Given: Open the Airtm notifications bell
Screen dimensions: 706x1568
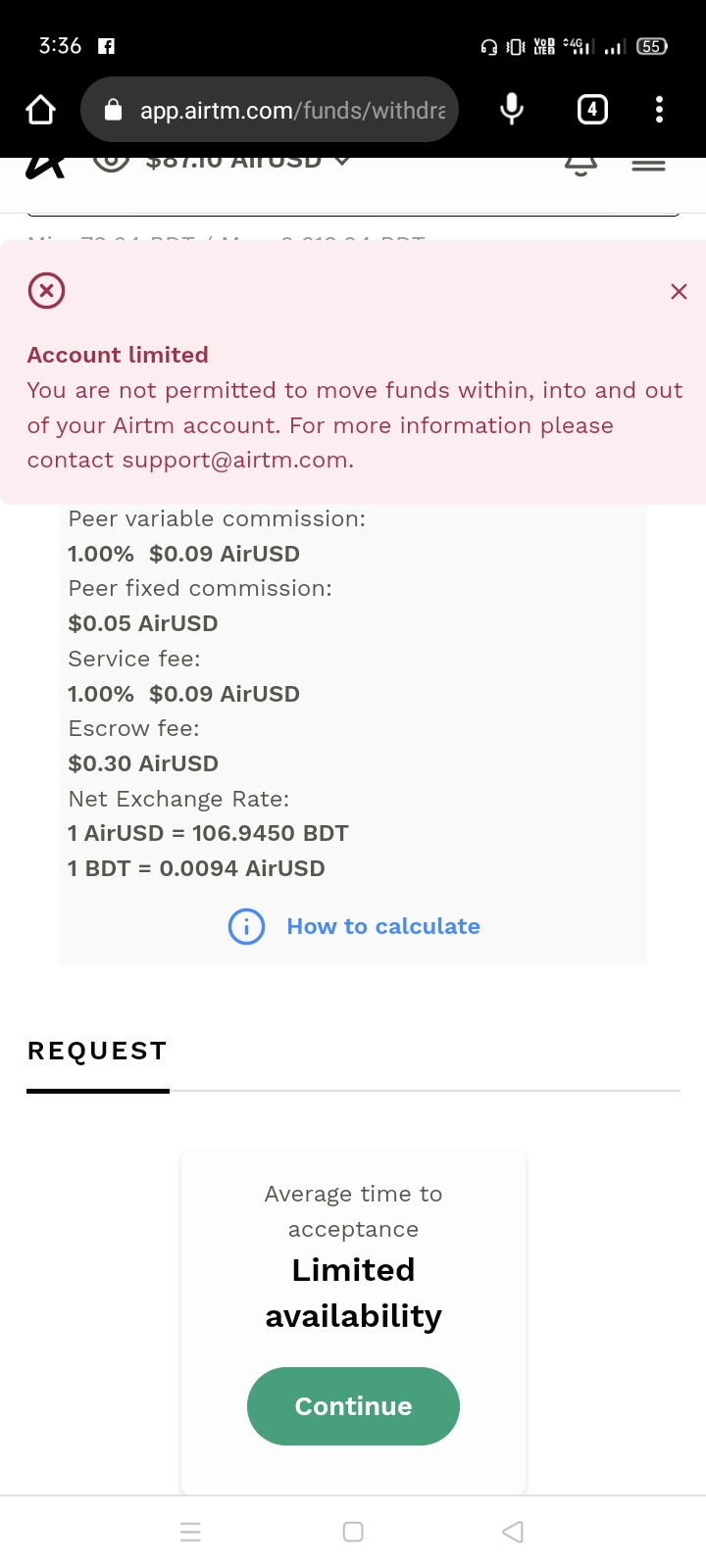Looking at the screenshot, I should pos(580,164).
